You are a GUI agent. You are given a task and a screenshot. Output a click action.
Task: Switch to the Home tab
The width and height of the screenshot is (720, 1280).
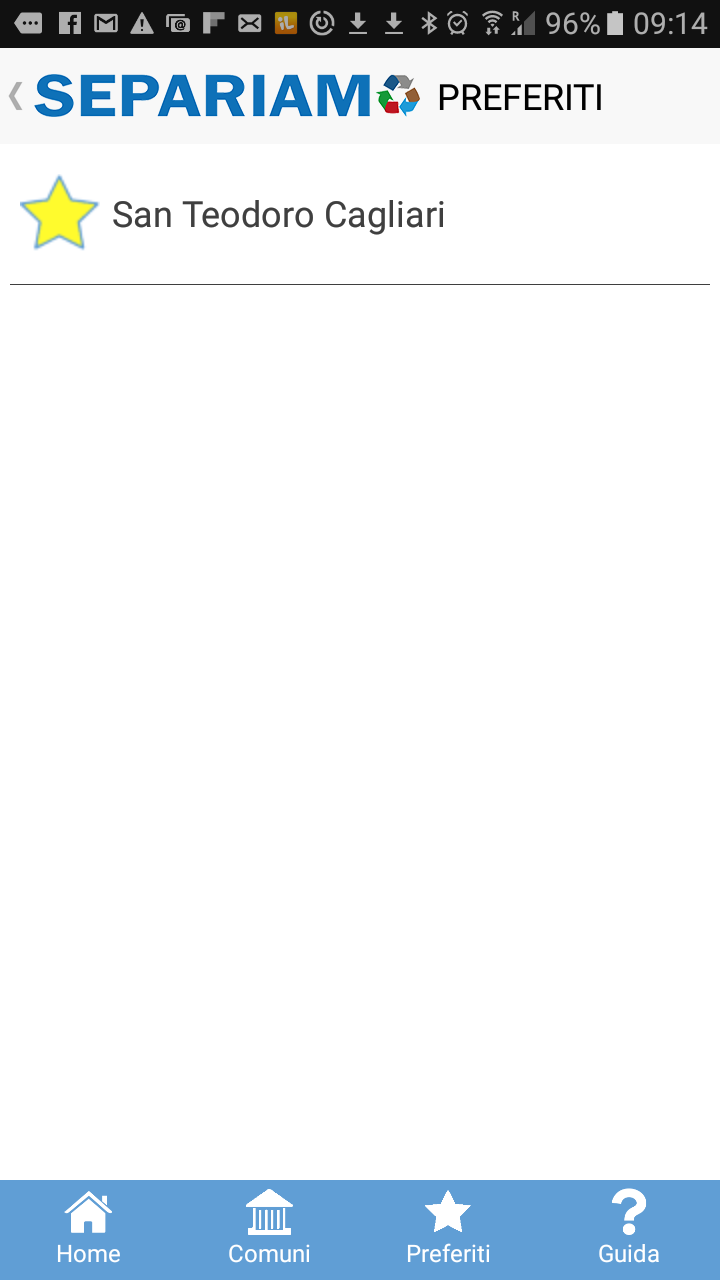[88, 1229]
